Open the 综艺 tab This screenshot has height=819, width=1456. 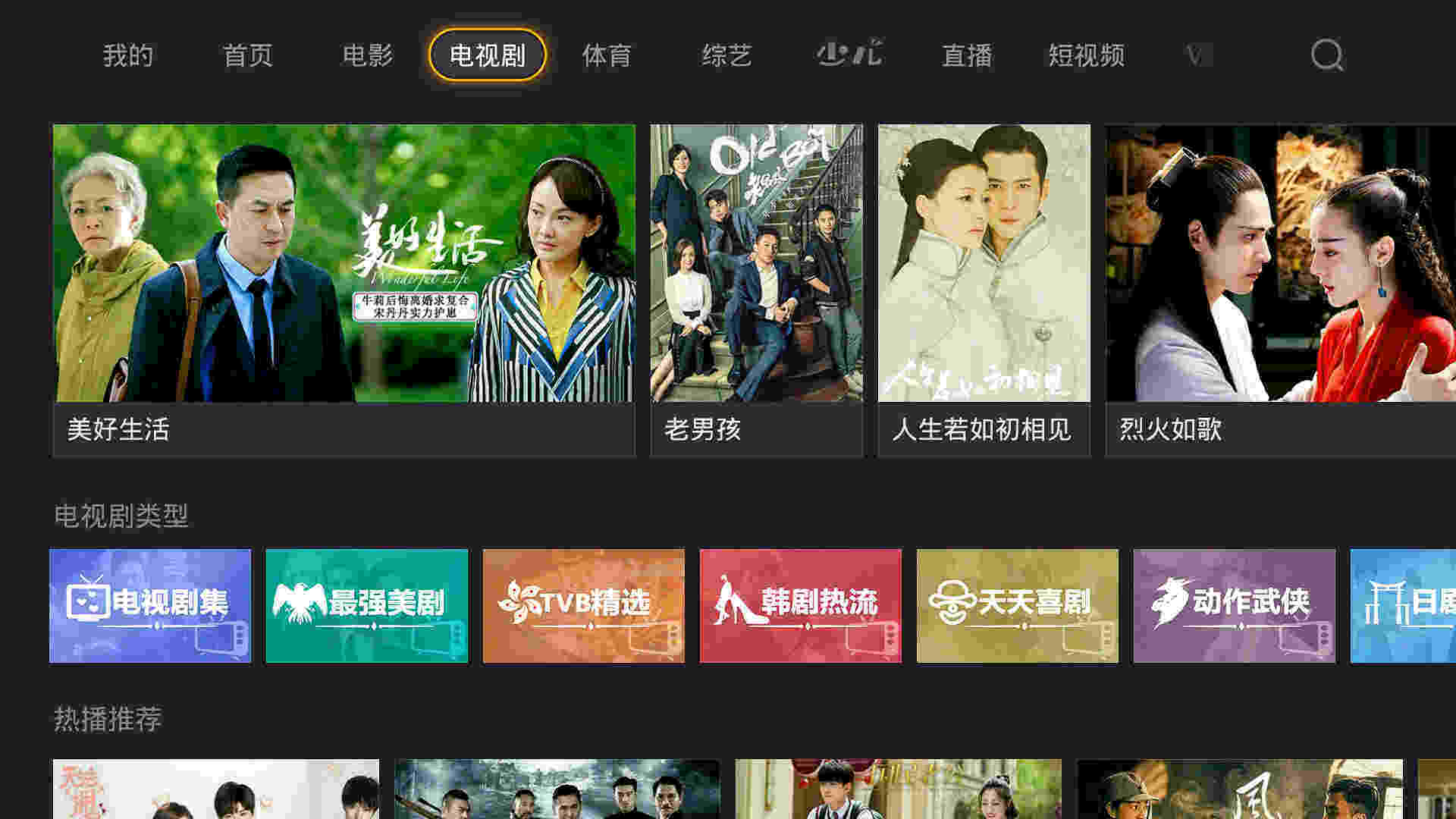726,55
